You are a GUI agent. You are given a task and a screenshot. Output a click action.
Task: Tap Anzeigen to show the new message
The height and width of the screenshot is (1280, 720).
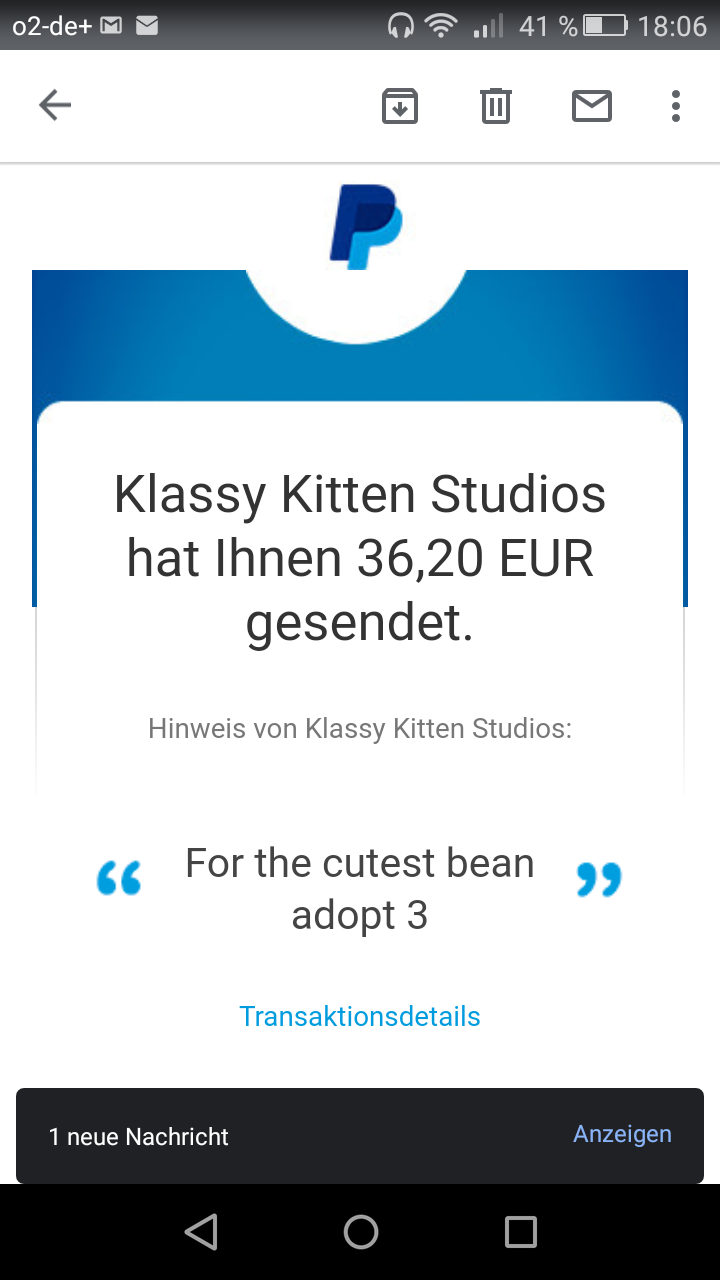[622, 1134]
